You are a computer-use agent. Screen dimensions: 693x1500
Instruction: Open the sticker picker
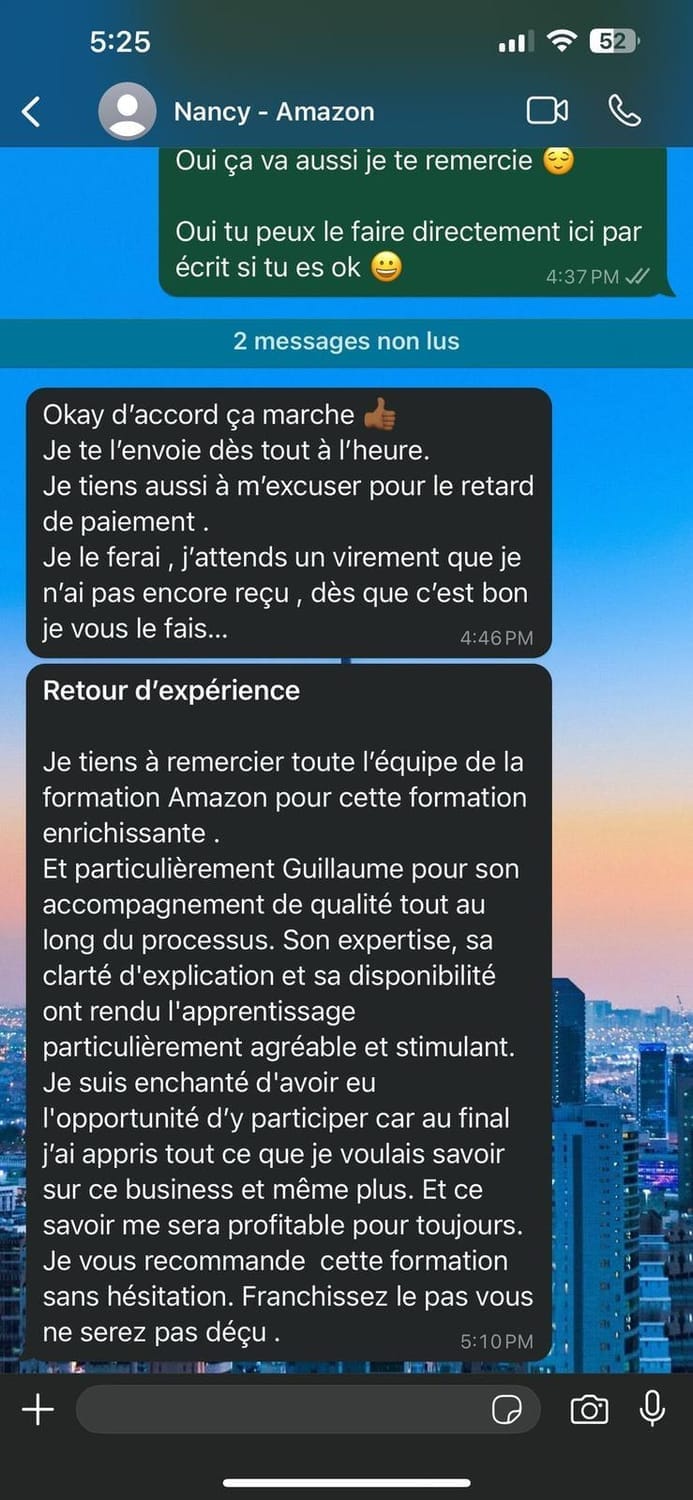coord(507,1410)
